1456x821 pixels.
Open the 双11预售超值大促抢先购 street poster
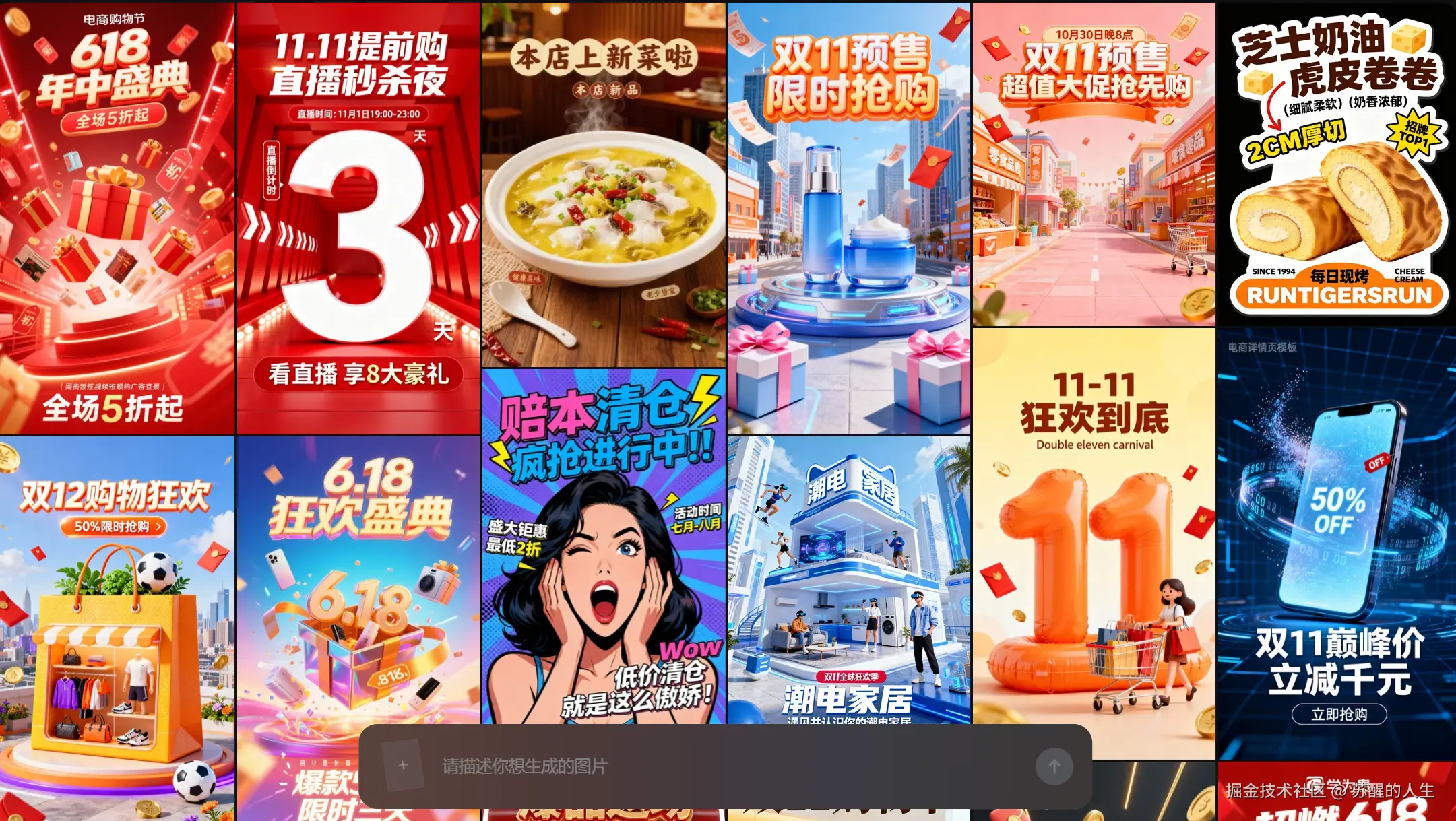click(x=1094, y=165)
